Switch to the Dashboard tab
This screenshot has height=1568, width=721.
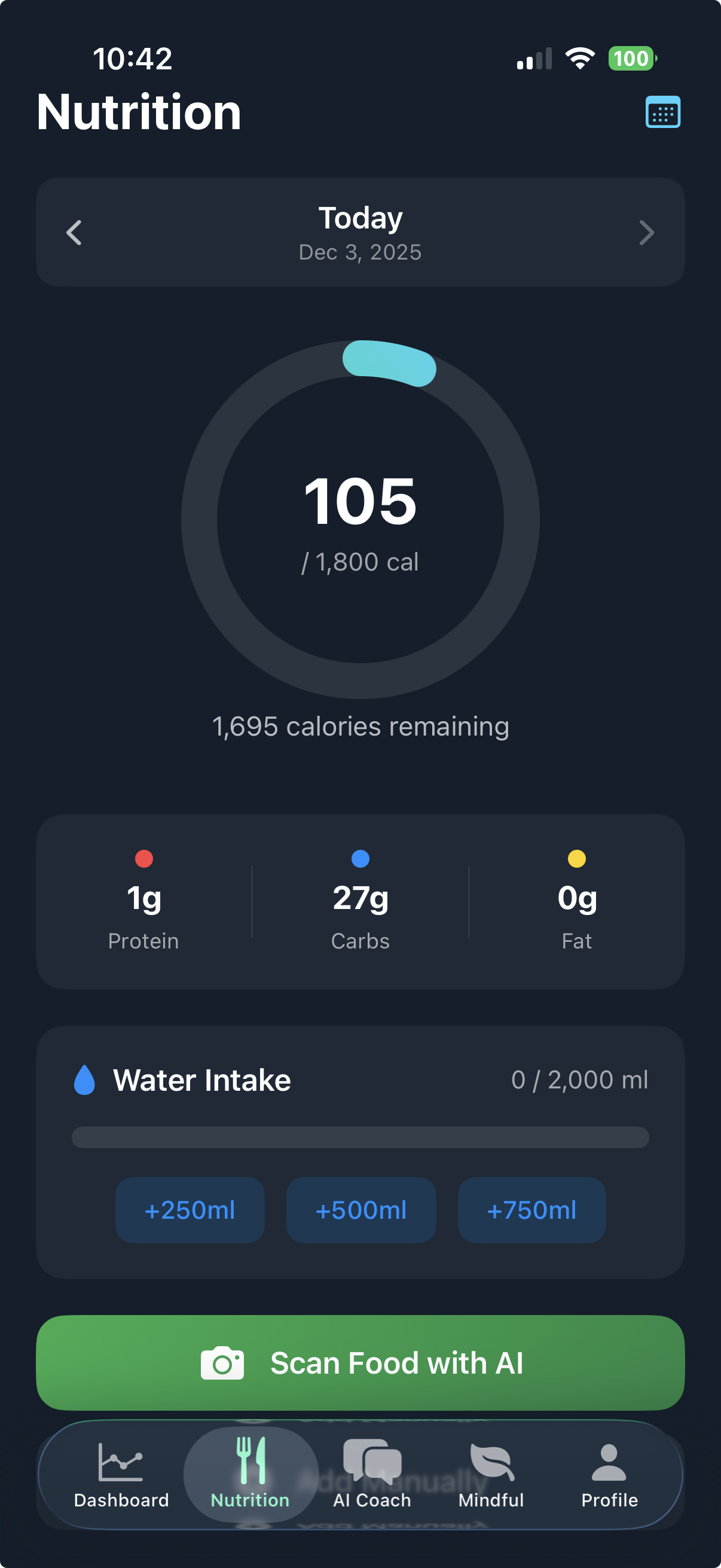121,1474
